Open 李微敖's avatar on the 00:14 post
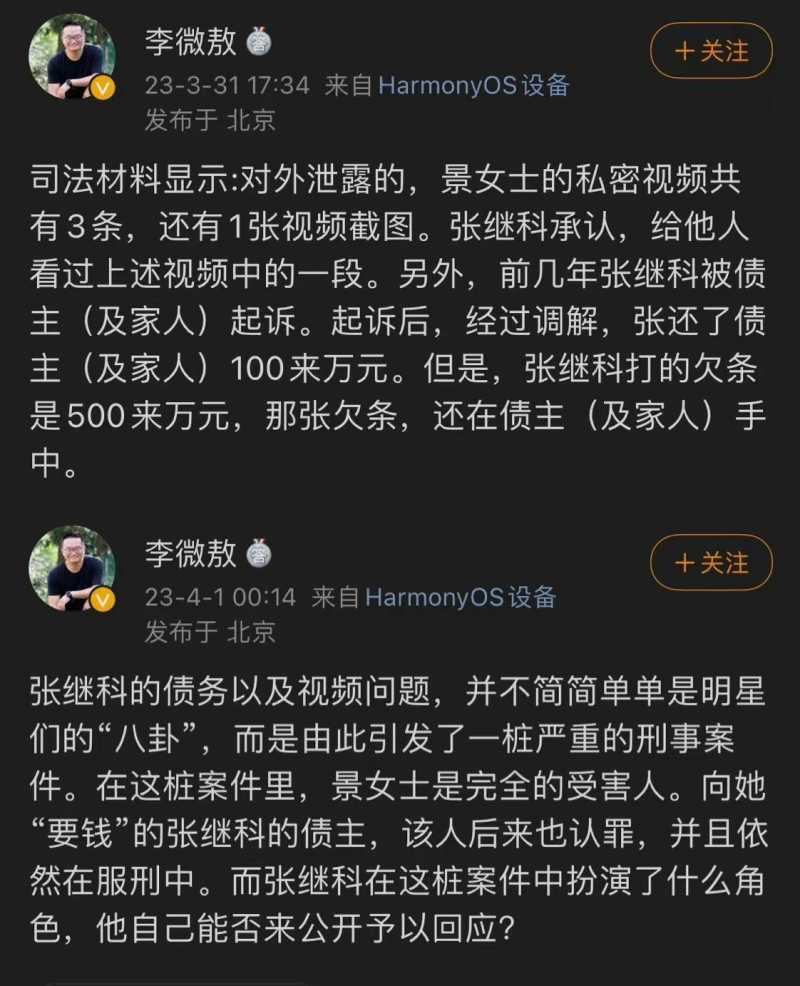Image resolution: width=800 pixels, height=986 pixels. coord(72,569)
